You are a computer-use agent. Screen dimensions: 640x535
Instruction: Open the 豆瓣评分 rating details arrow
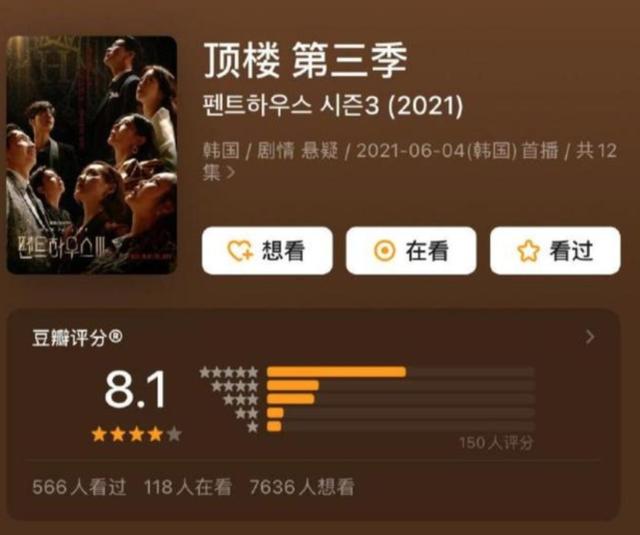pyautogui.click(x=590, y=337)
